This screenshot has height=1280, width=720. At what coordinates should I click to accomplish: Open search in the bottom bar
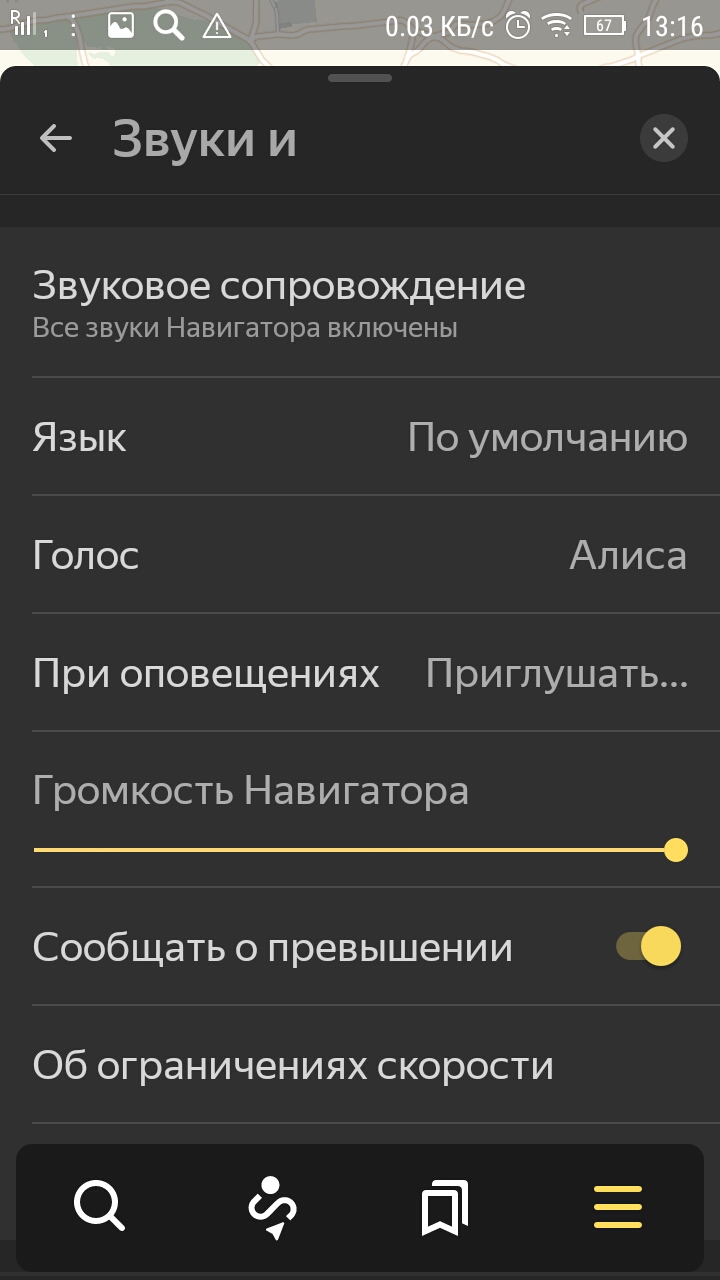point(99,1206)
